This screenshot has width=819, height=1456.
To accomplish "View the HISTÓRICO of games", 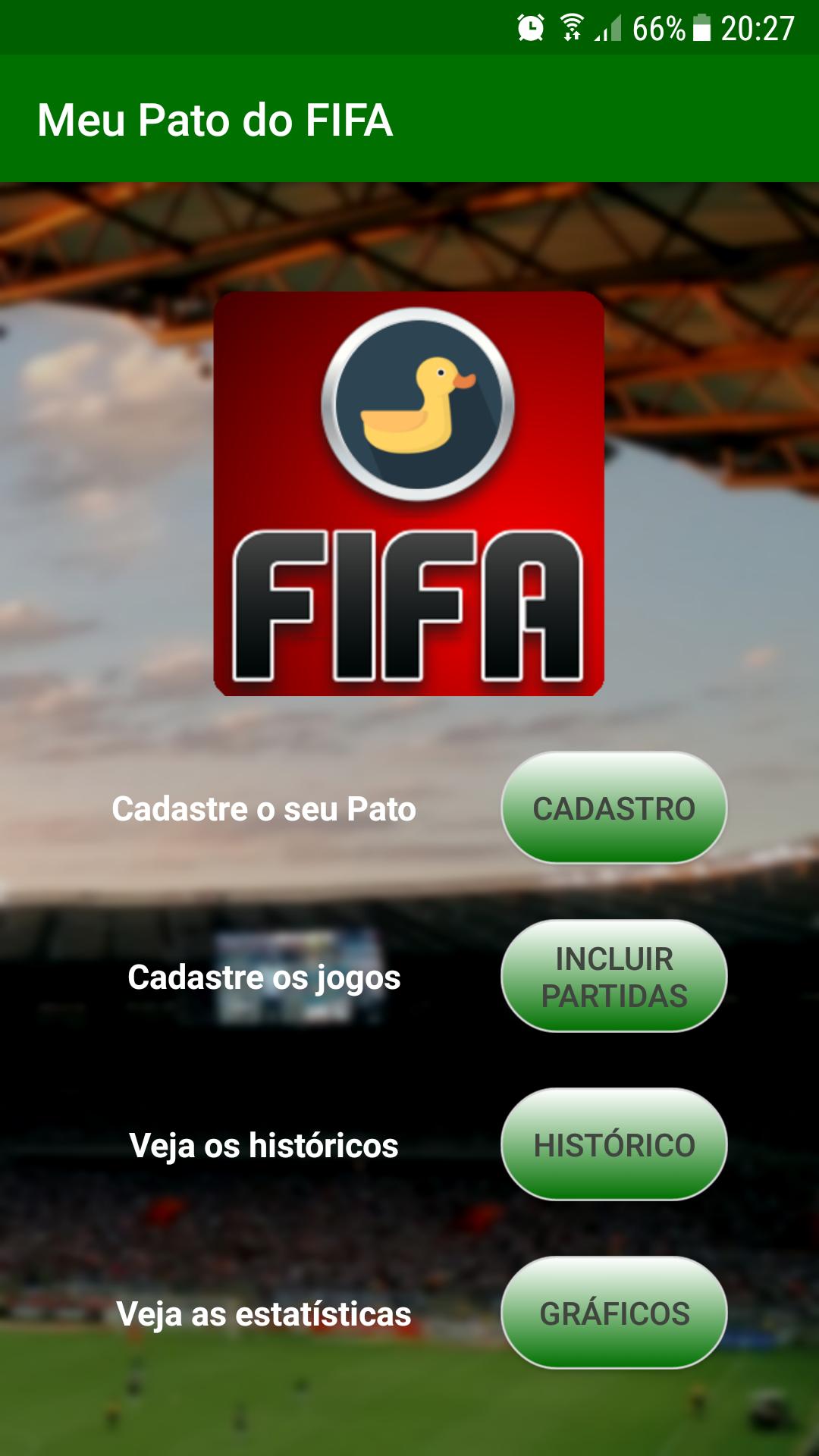I will point(613,1145).
